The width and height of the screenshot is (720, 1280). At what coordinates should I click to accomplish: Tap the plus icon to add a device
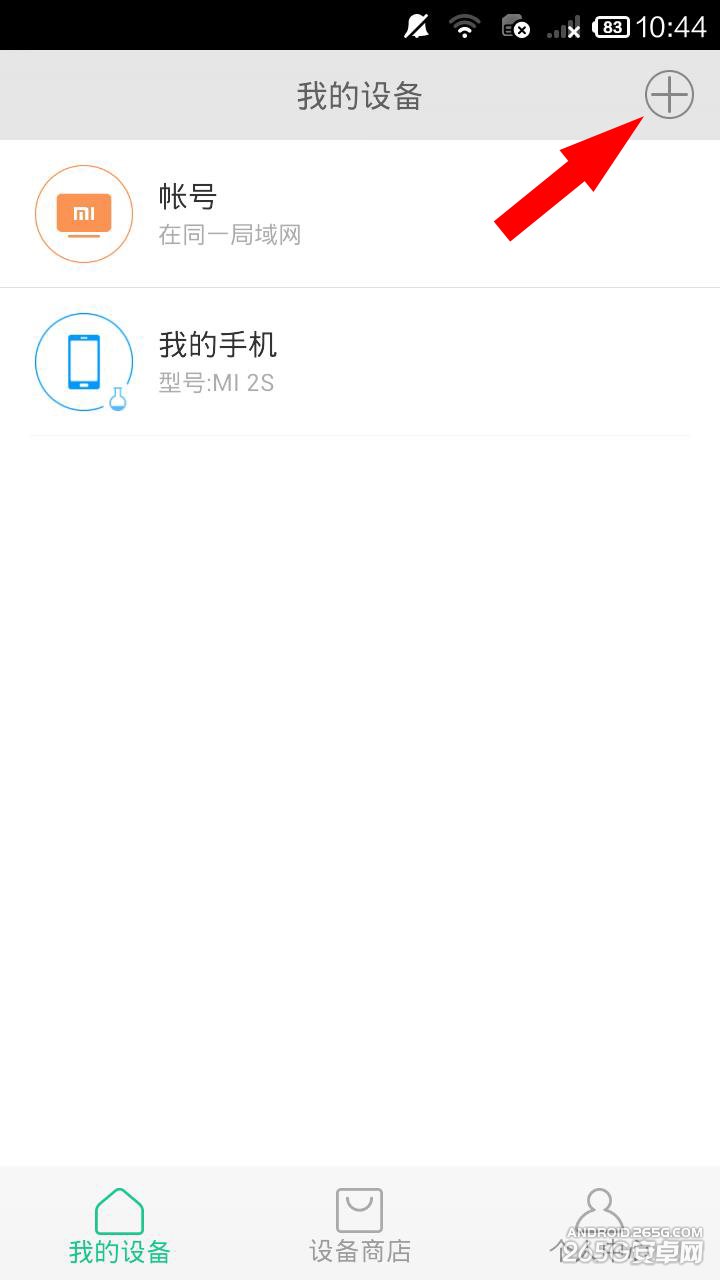click(x=669, y=96)
